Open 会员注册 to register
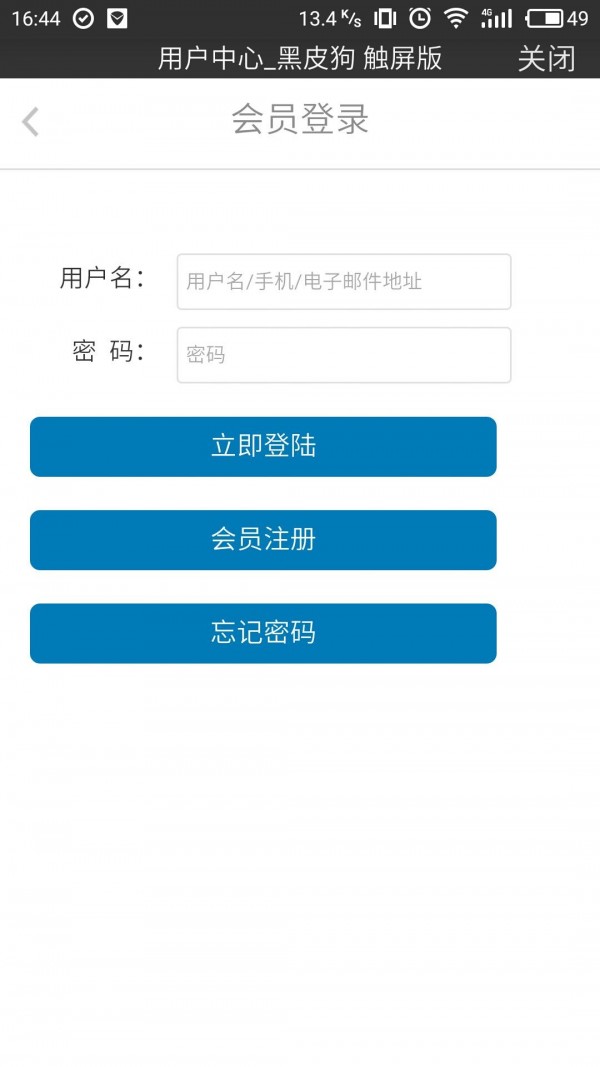 point(263,540)
